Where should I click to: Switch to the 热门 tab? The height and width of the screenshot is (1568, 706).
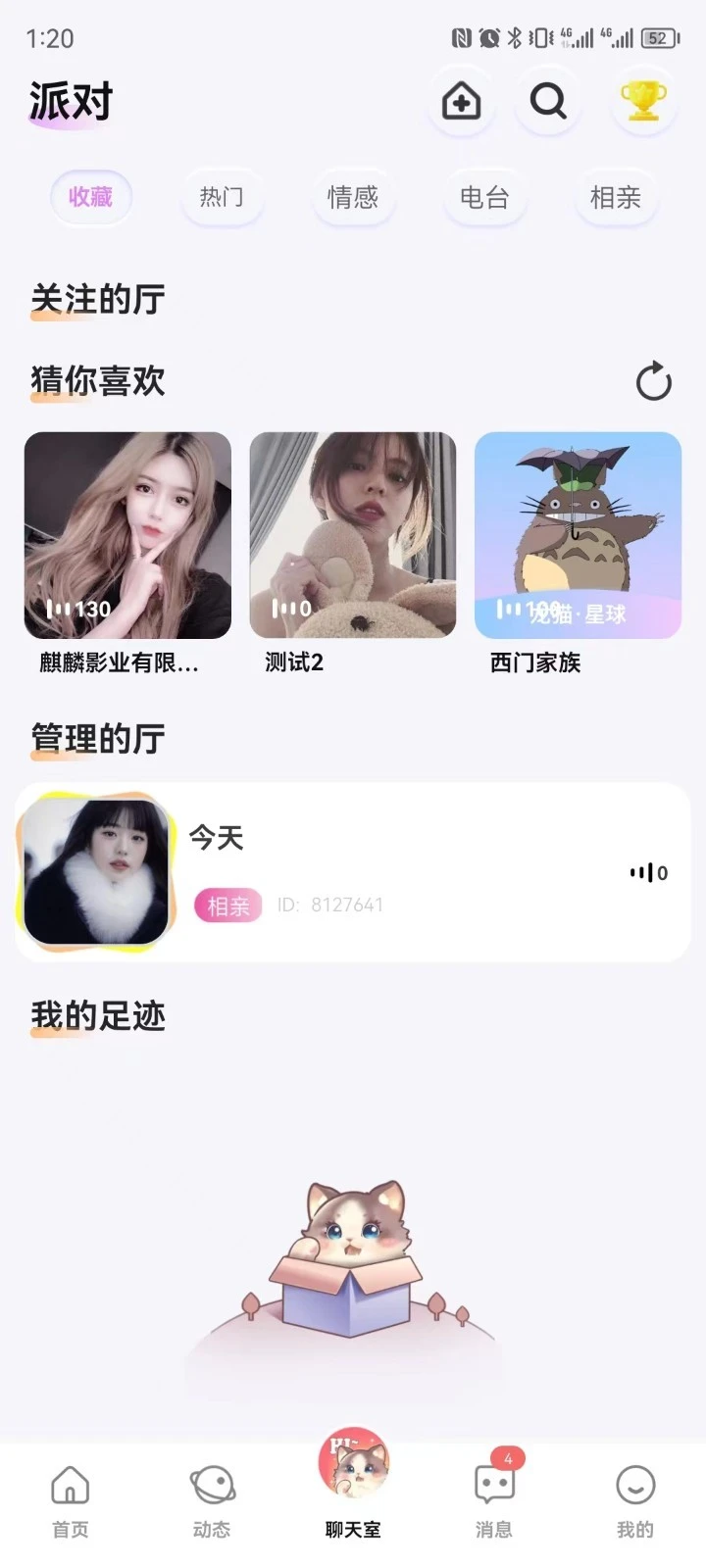pos(223,198)
